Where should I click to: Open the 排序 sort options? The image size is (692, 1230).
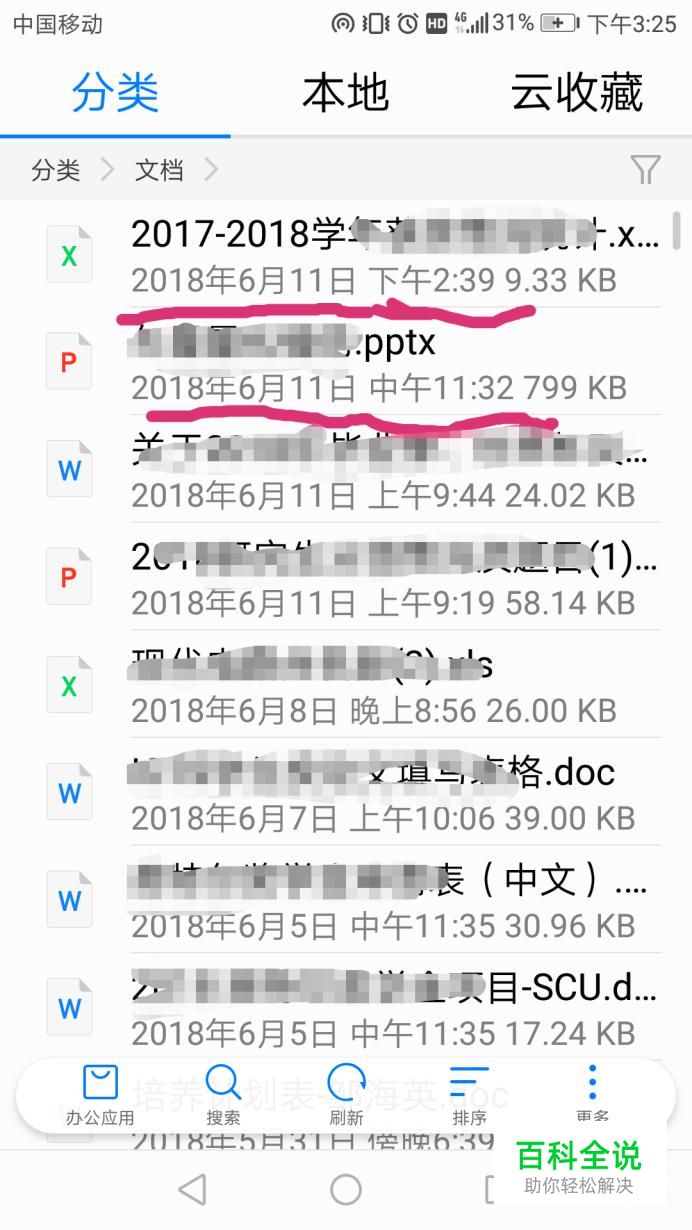pyautogui.click(x=469, y=1095)
